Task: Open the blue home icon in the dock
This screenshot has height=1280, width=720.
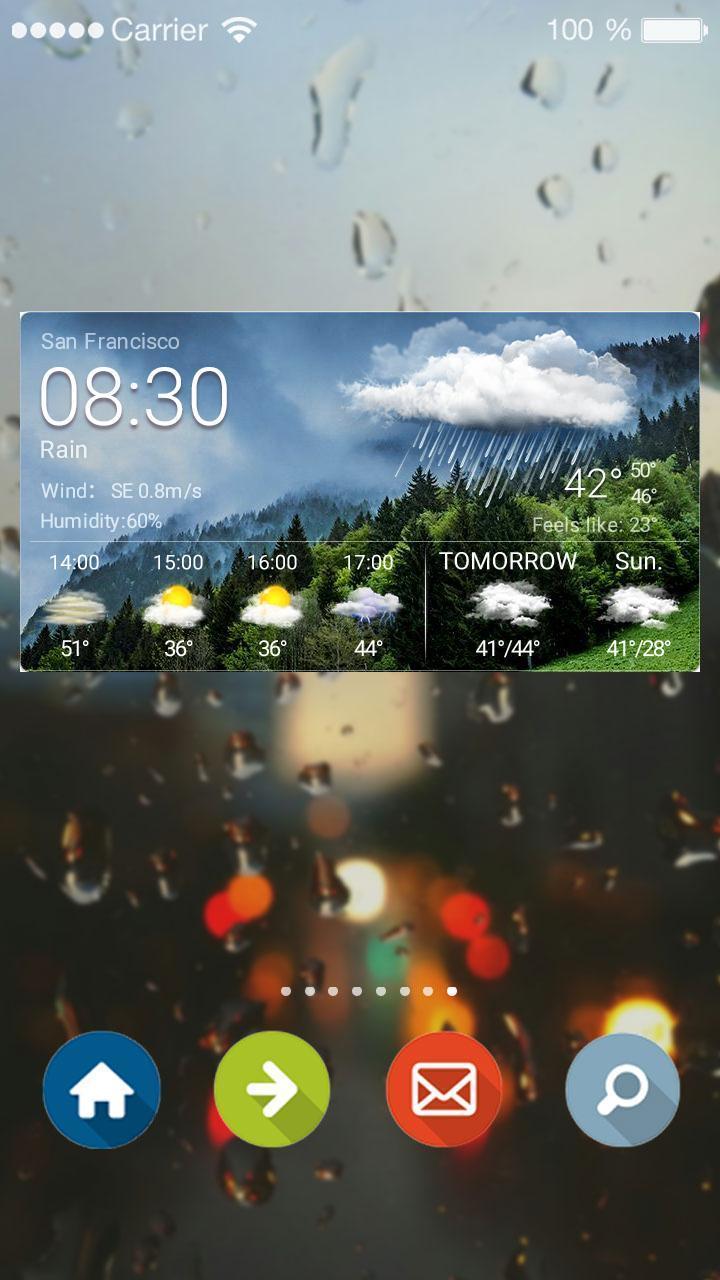Action: coord(102,1090)
